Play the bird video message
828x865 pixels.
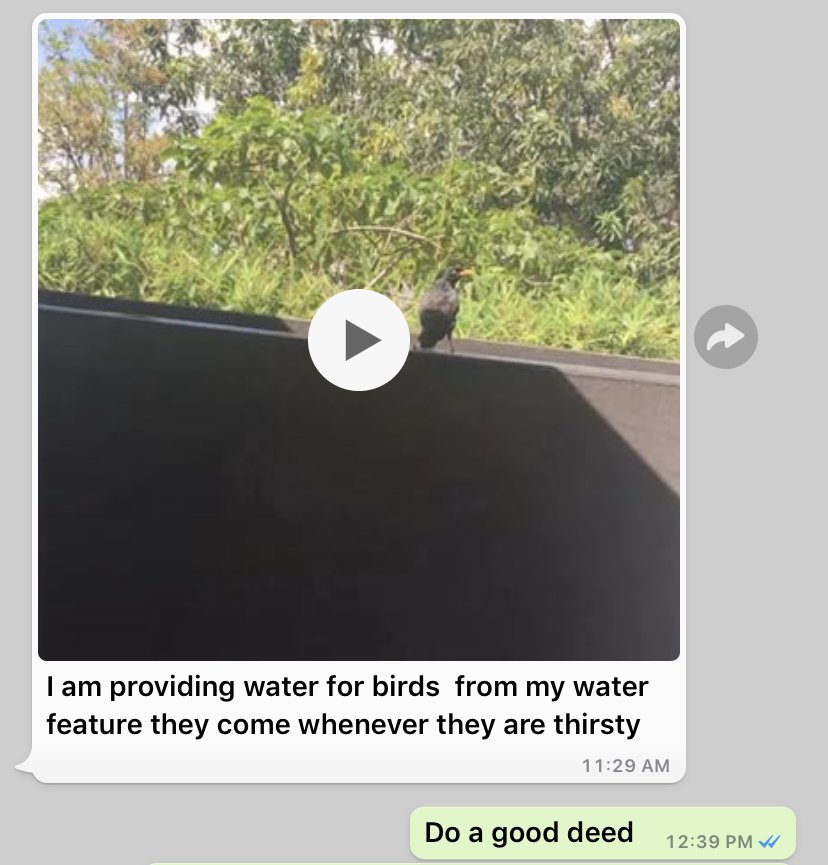[x=359, y=340]
